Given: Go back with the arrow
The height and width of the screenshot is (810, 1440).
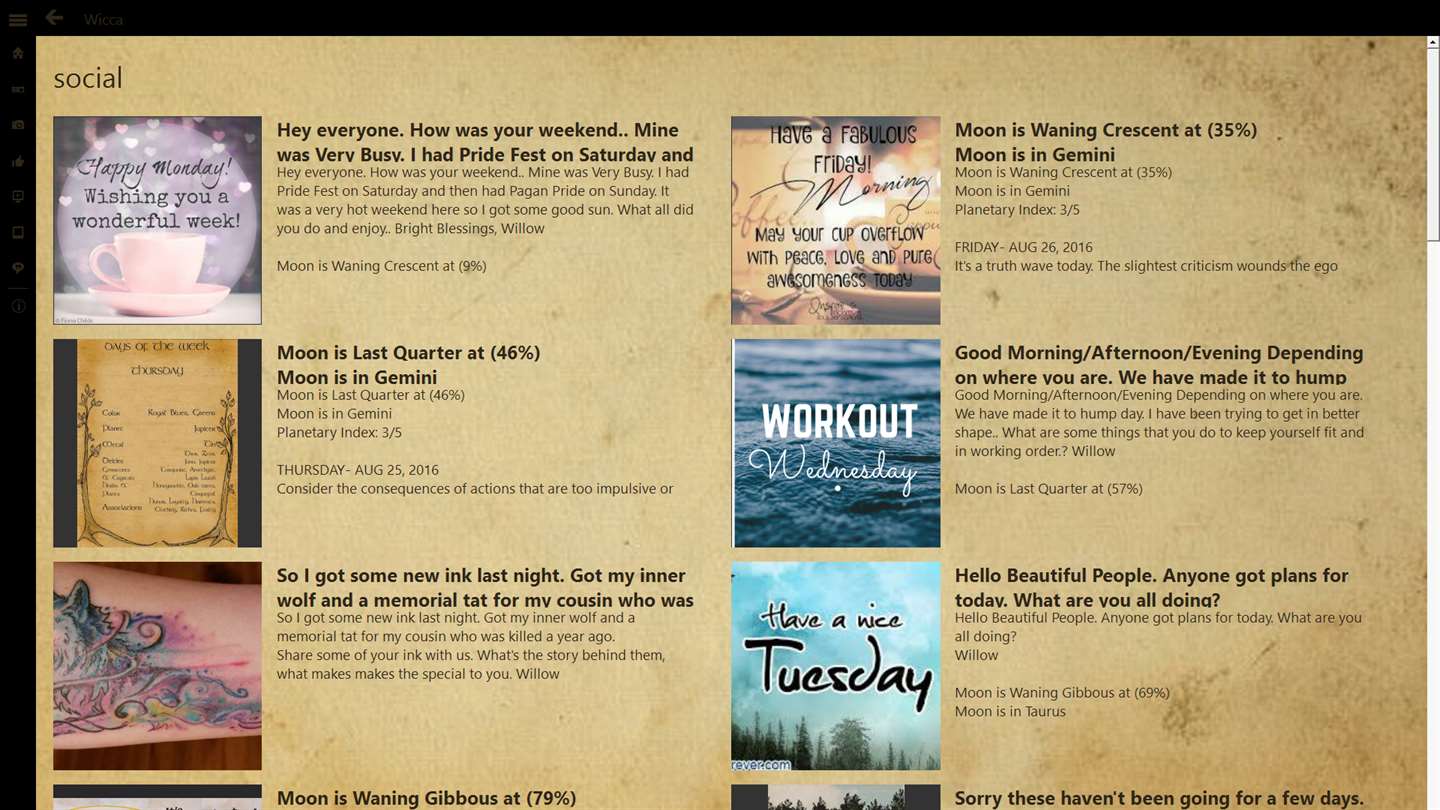Looking at the screenshot, I should click(x=54, y=17).
